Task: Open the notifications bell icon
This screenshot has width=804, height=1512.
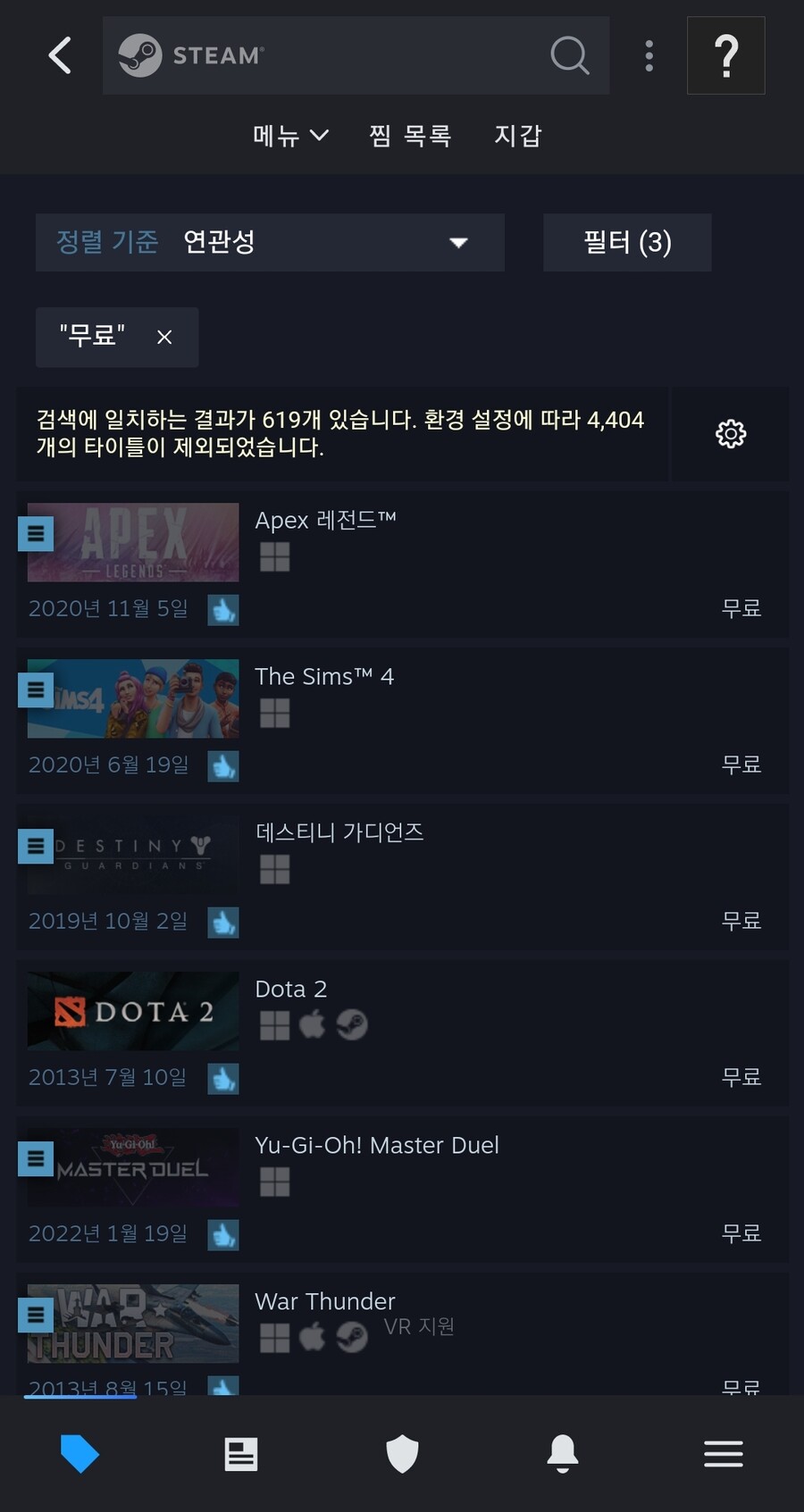Action: (x=562, y=1453)
